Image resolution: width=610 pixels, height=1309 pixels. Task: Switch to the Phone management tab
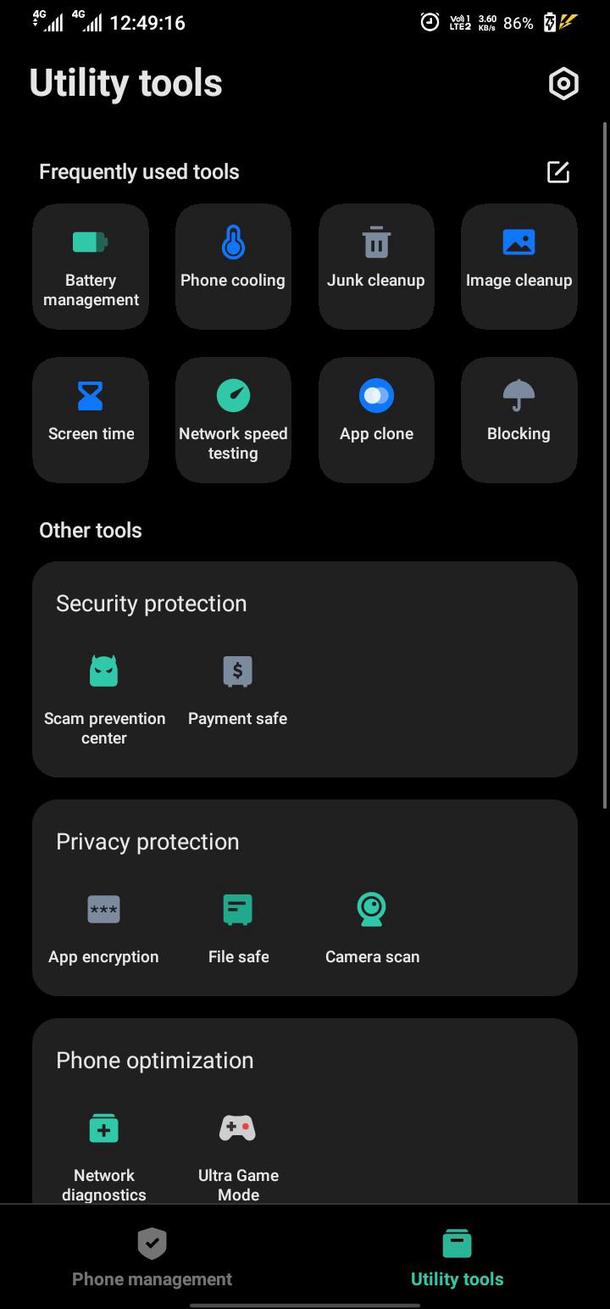click(152, 1258)
